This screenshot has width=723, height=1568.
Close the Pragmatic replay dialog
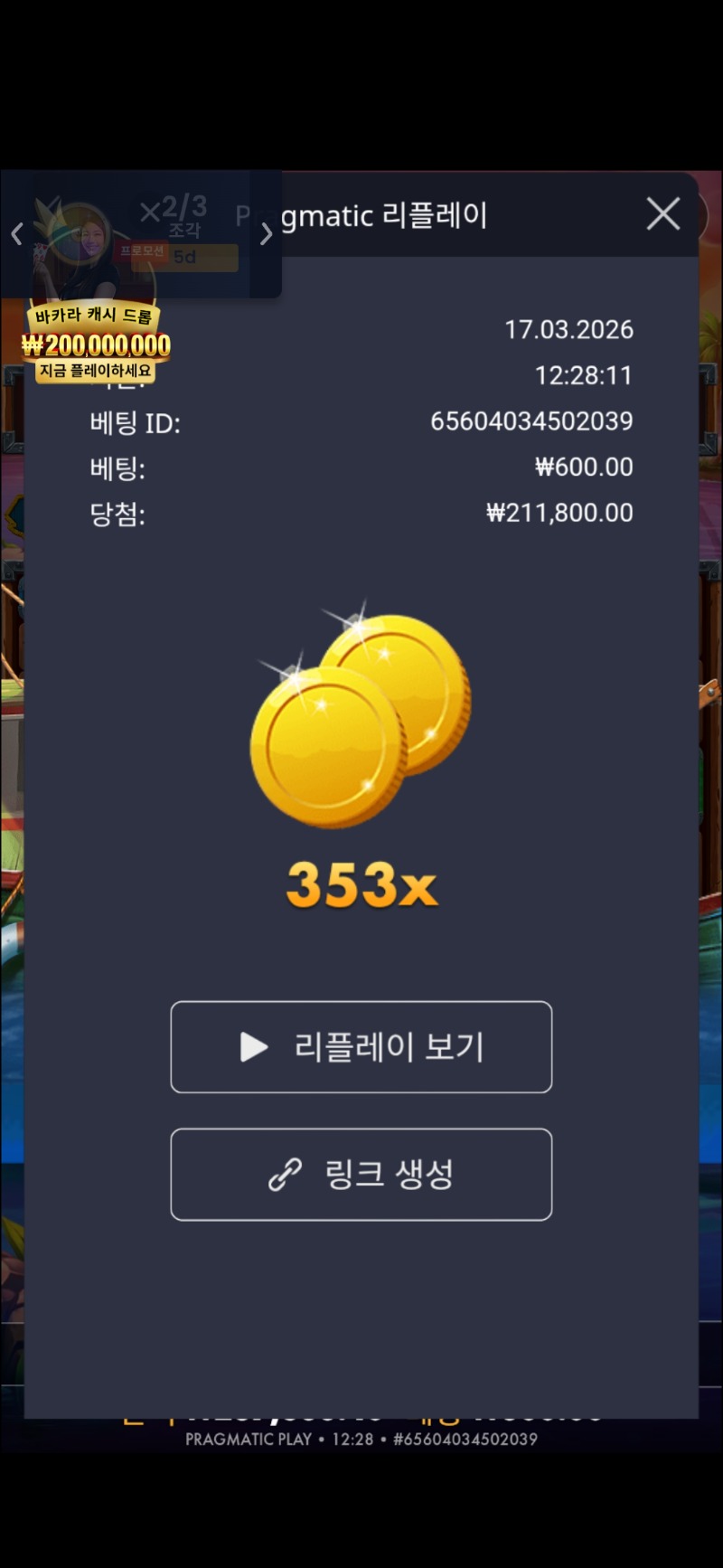pyautogui.click(x=663, y=214)
